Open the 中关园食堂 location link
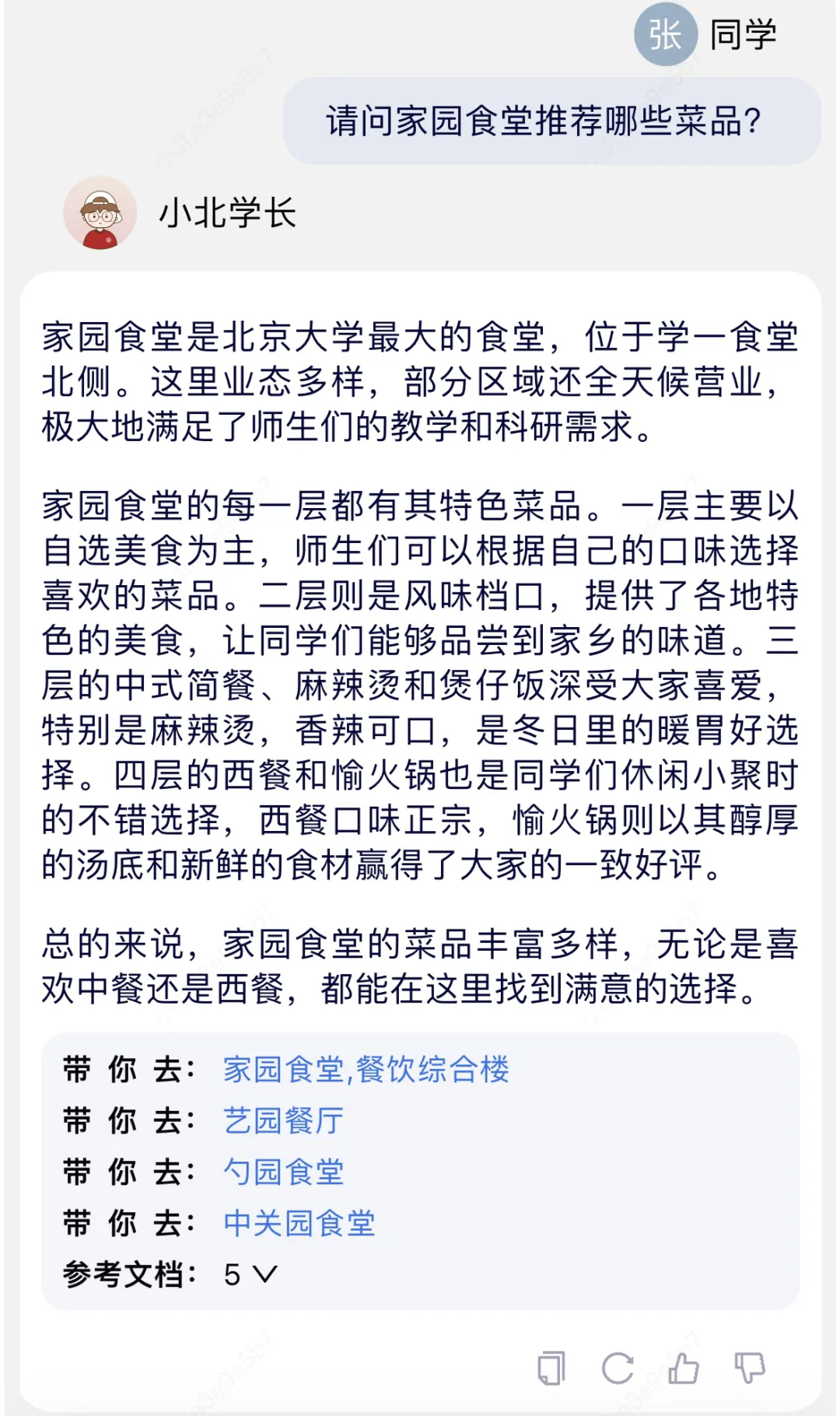 point(299,1223)
